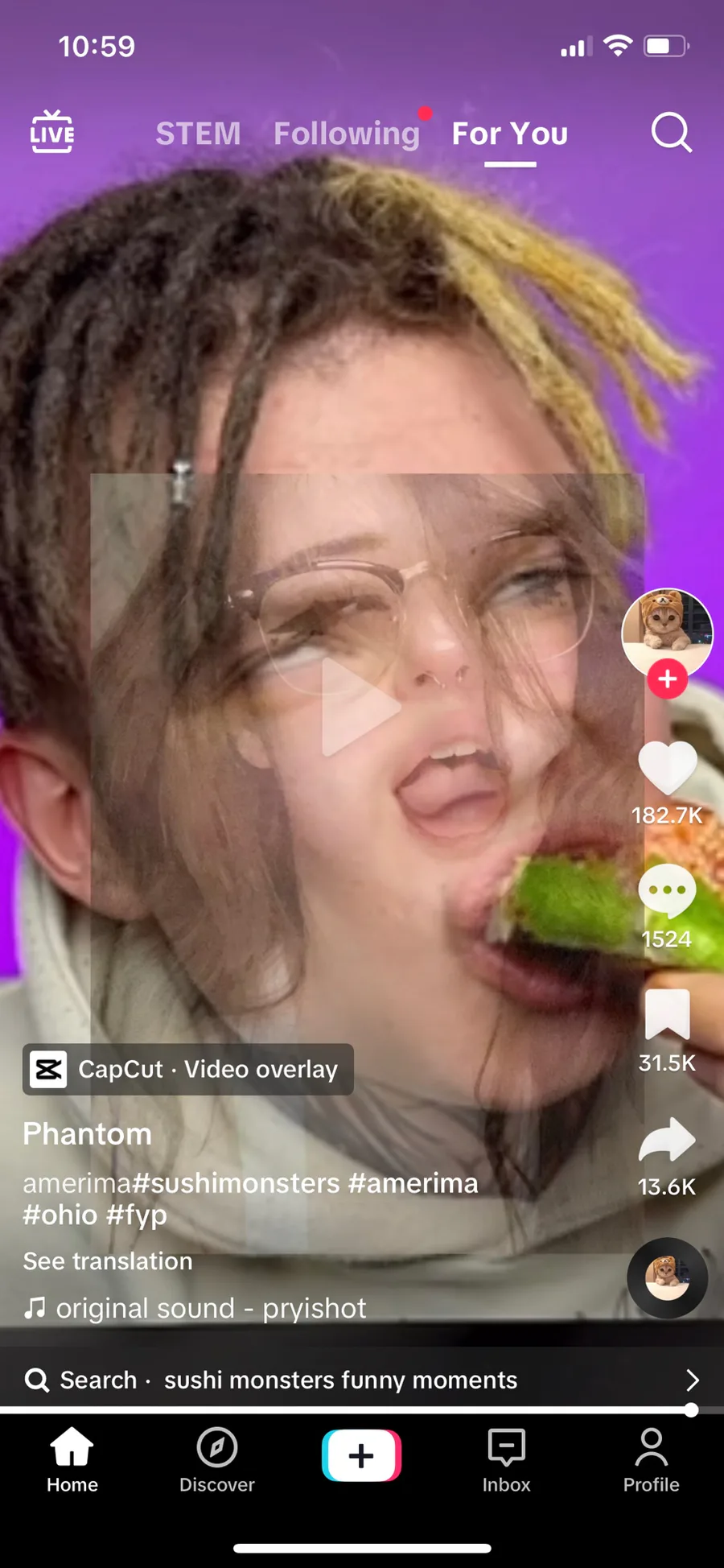Go to the Inbox tab
Viewport: 724px width, 1568px height.
pyautogui.click(x=506, y=1461)
